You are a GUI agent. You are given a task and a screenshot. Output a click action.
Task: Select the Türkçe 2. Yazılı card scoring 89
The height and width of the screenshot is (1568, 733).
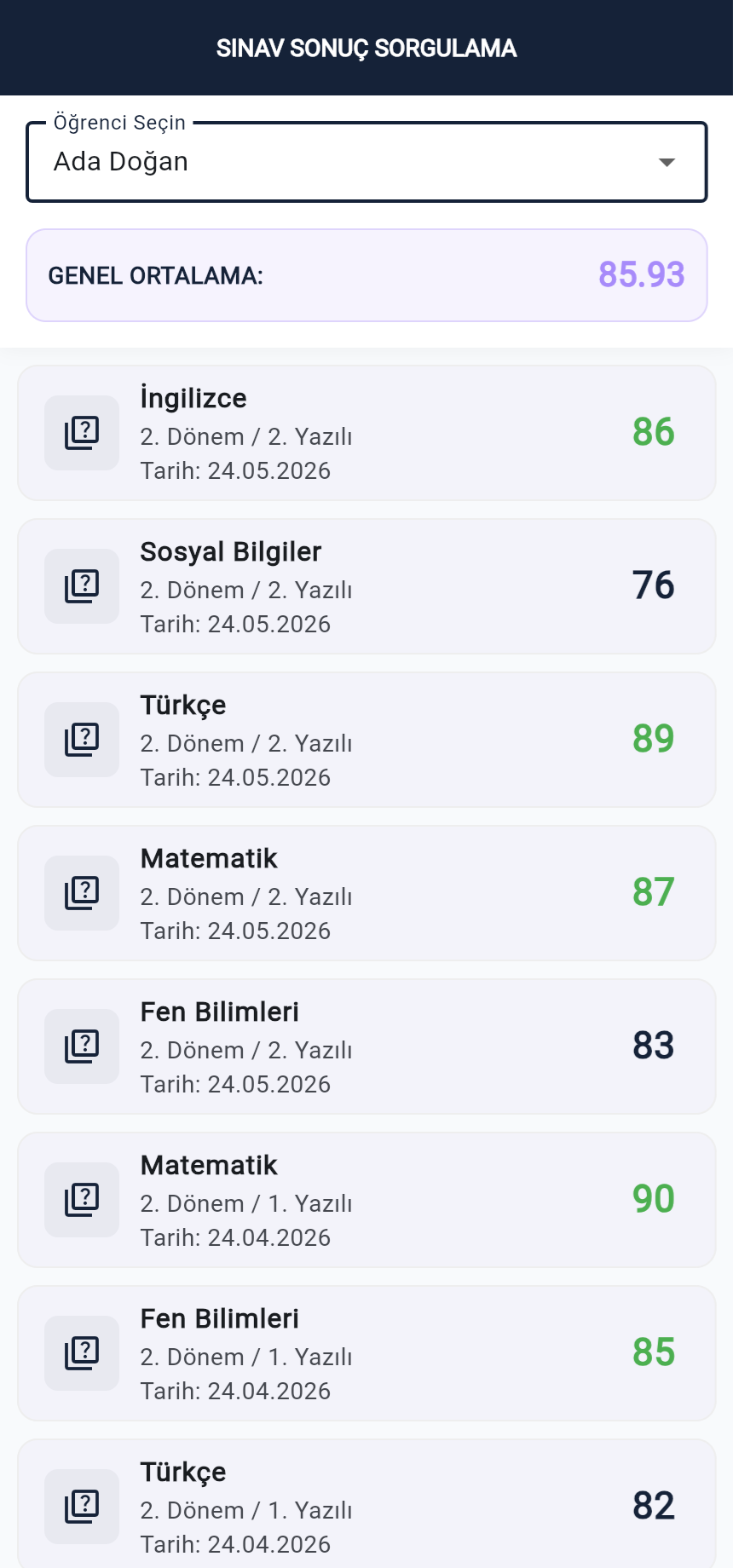click(x=366, y=740)
